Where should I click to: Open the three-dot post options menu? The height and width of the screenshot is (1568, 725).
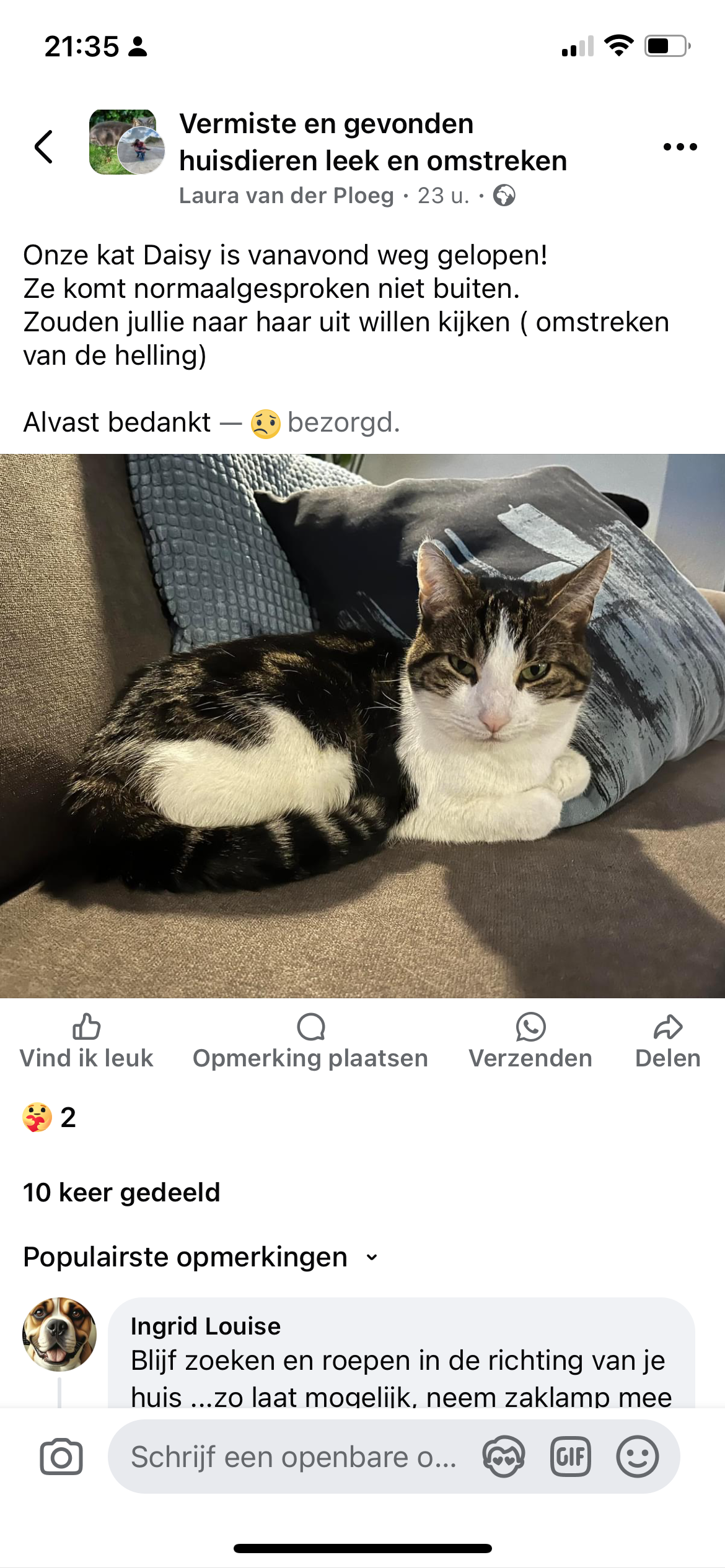click(680, 147)
